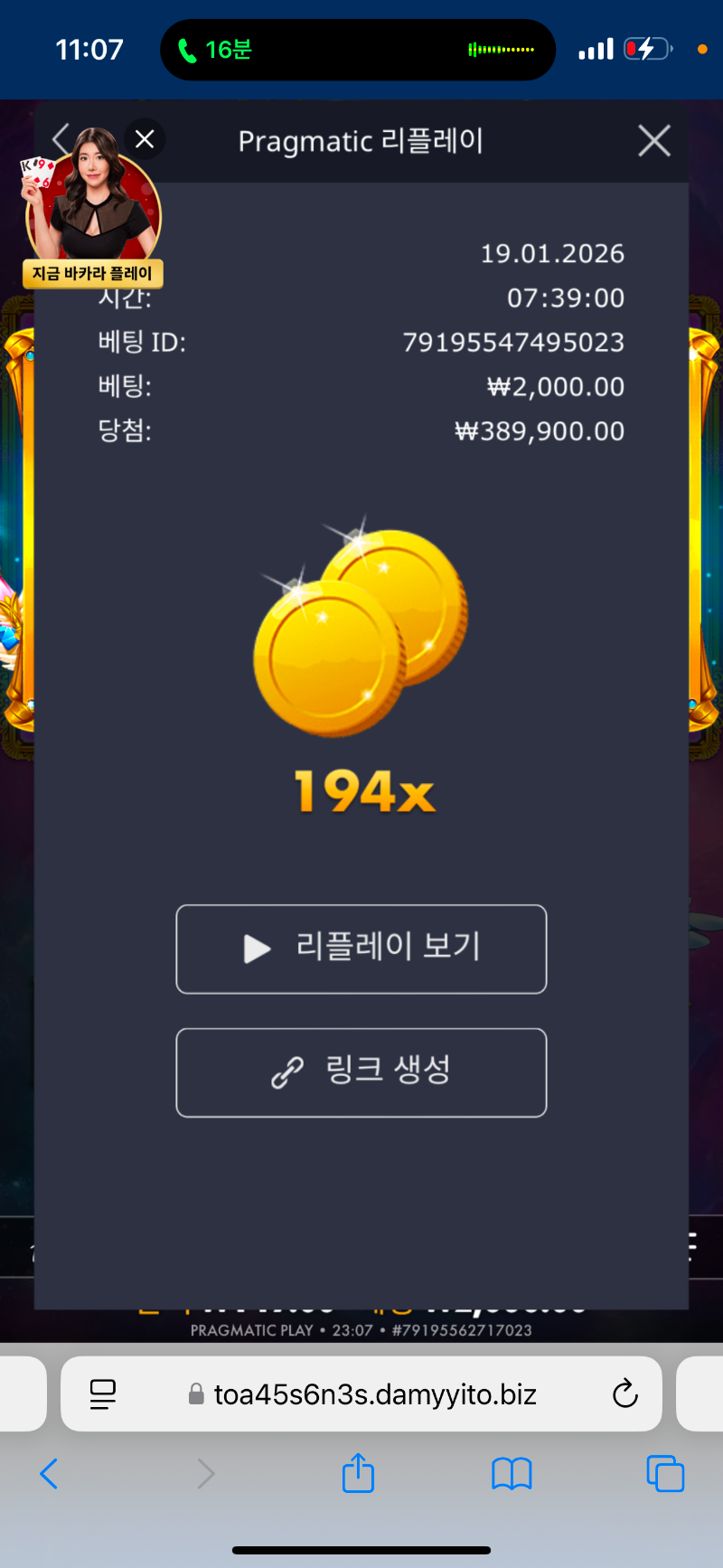
Task: Show all open Safari tabs
Action: click(x=665, y=1474)
